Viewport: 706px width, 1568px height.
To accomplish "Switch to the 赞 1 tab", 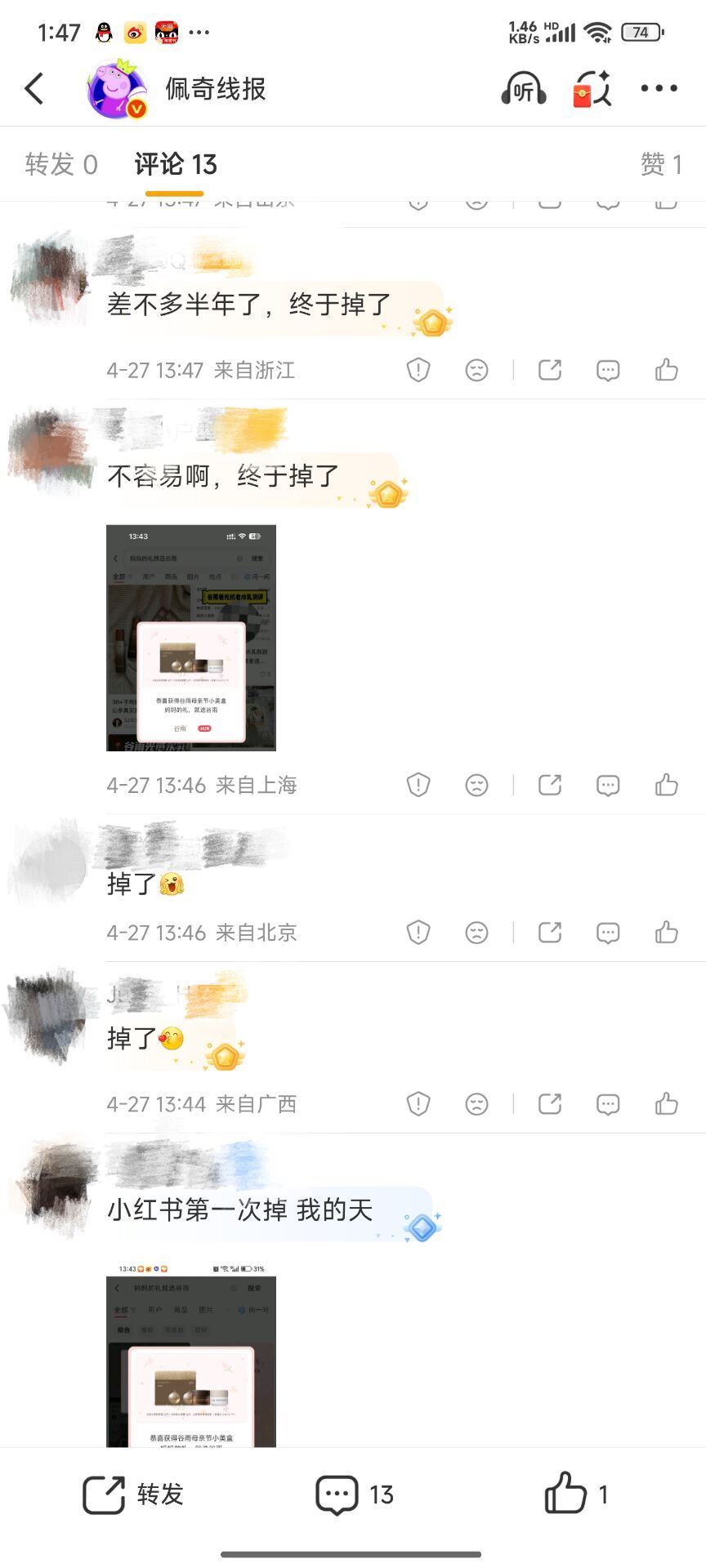I will 662,165.
